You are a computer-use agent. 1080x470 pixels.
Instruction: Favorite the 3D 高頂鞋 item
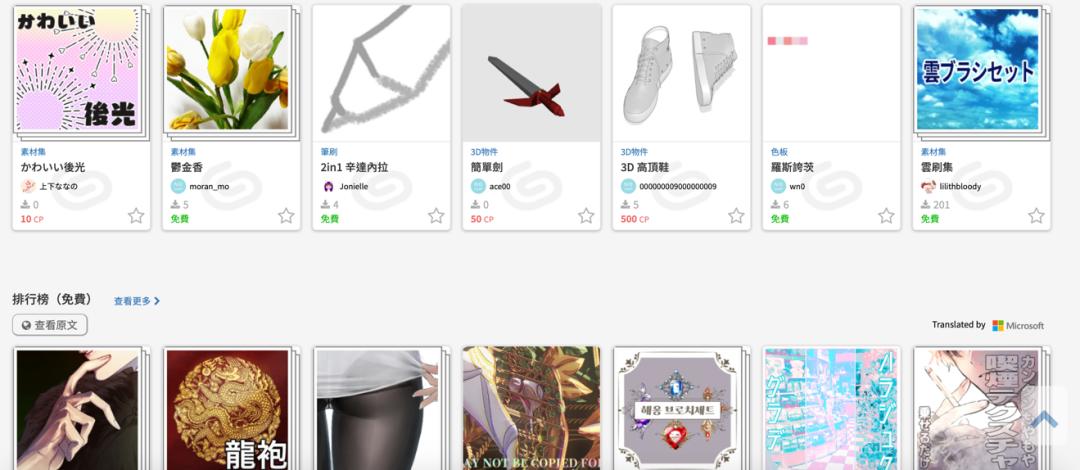pyautogui.click(x=736, y=215)
